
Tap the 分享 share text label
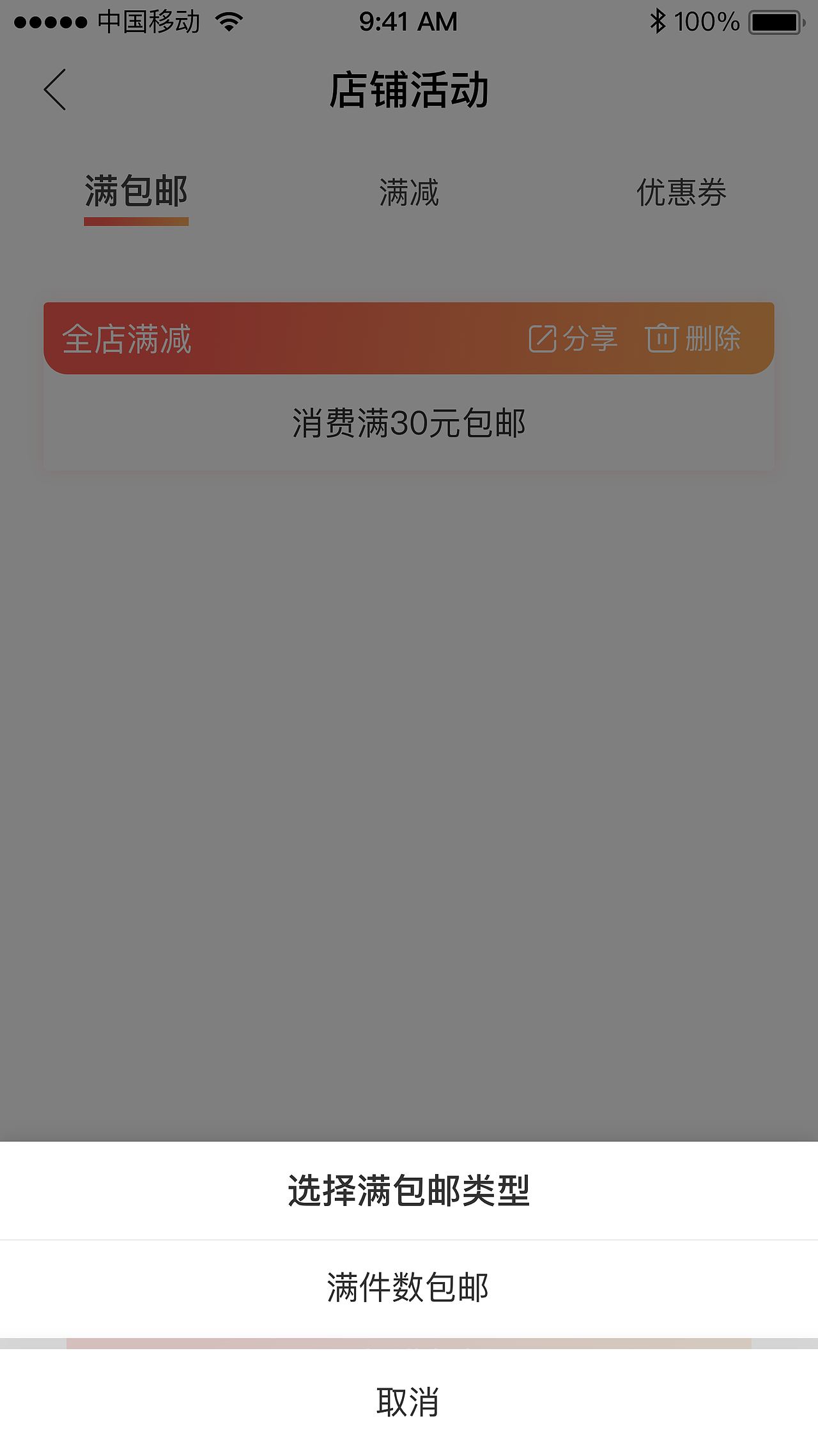(x=589, y=339)
